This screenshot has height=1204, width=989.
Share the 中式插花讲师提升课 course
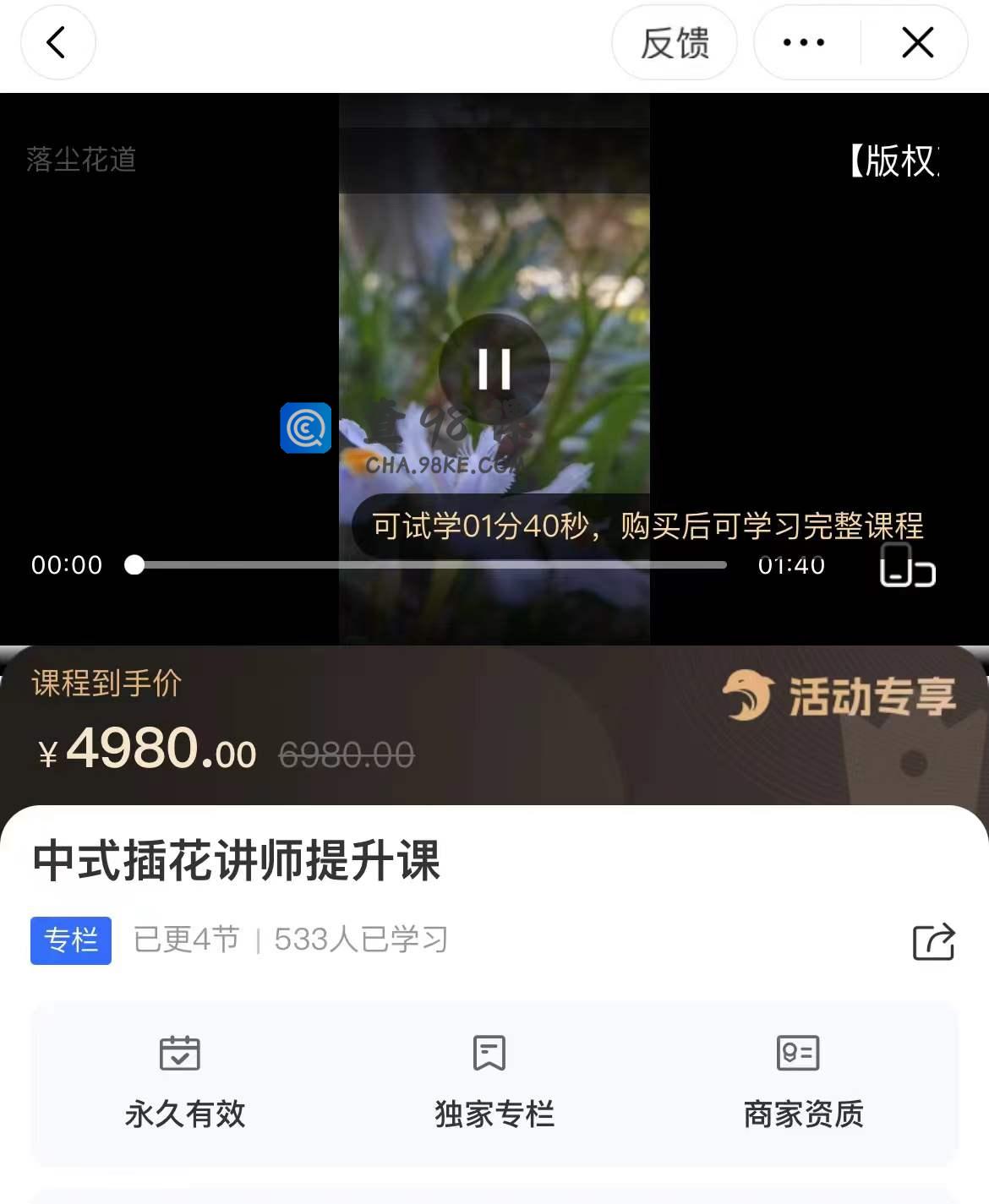[x=933, y=941]
